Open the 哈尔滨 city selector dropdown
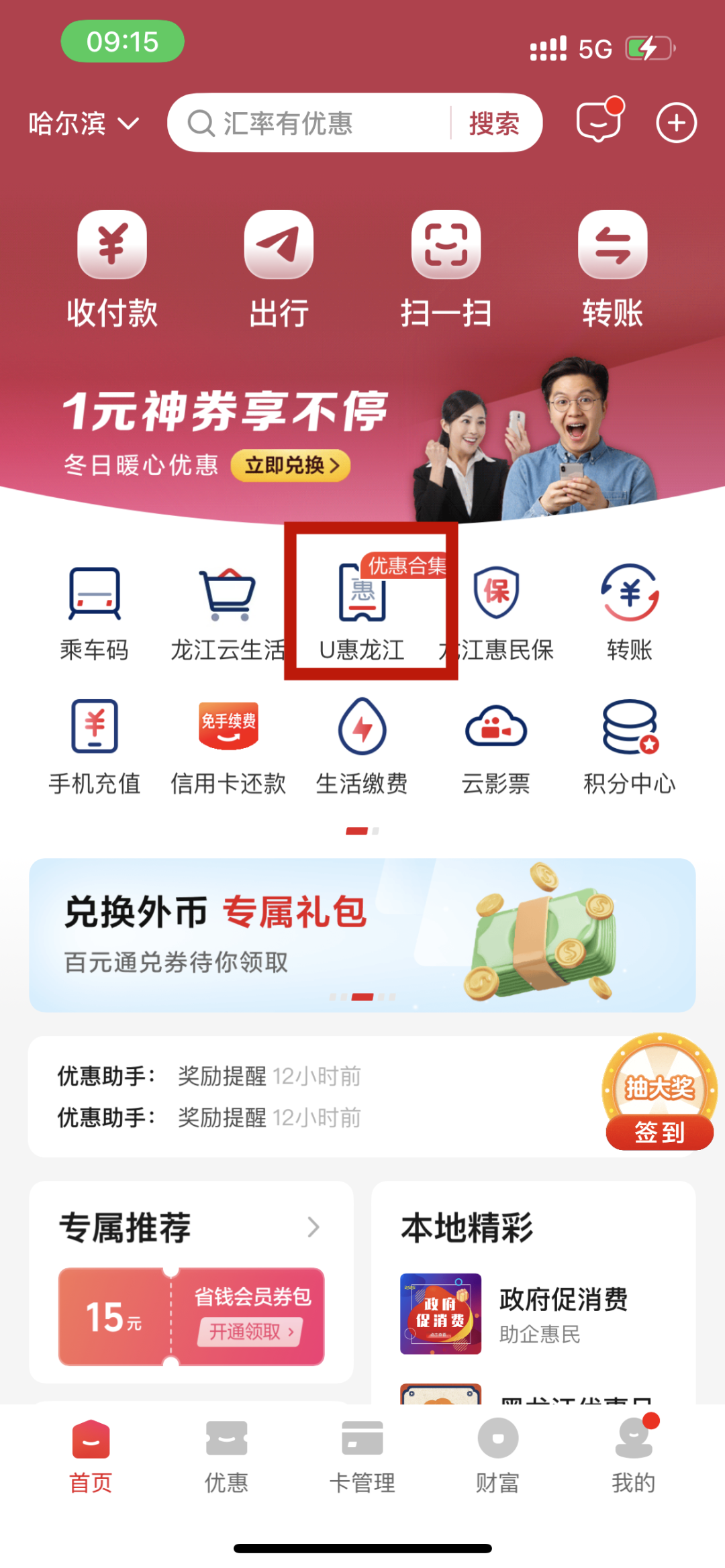 [x=83, y=124]
